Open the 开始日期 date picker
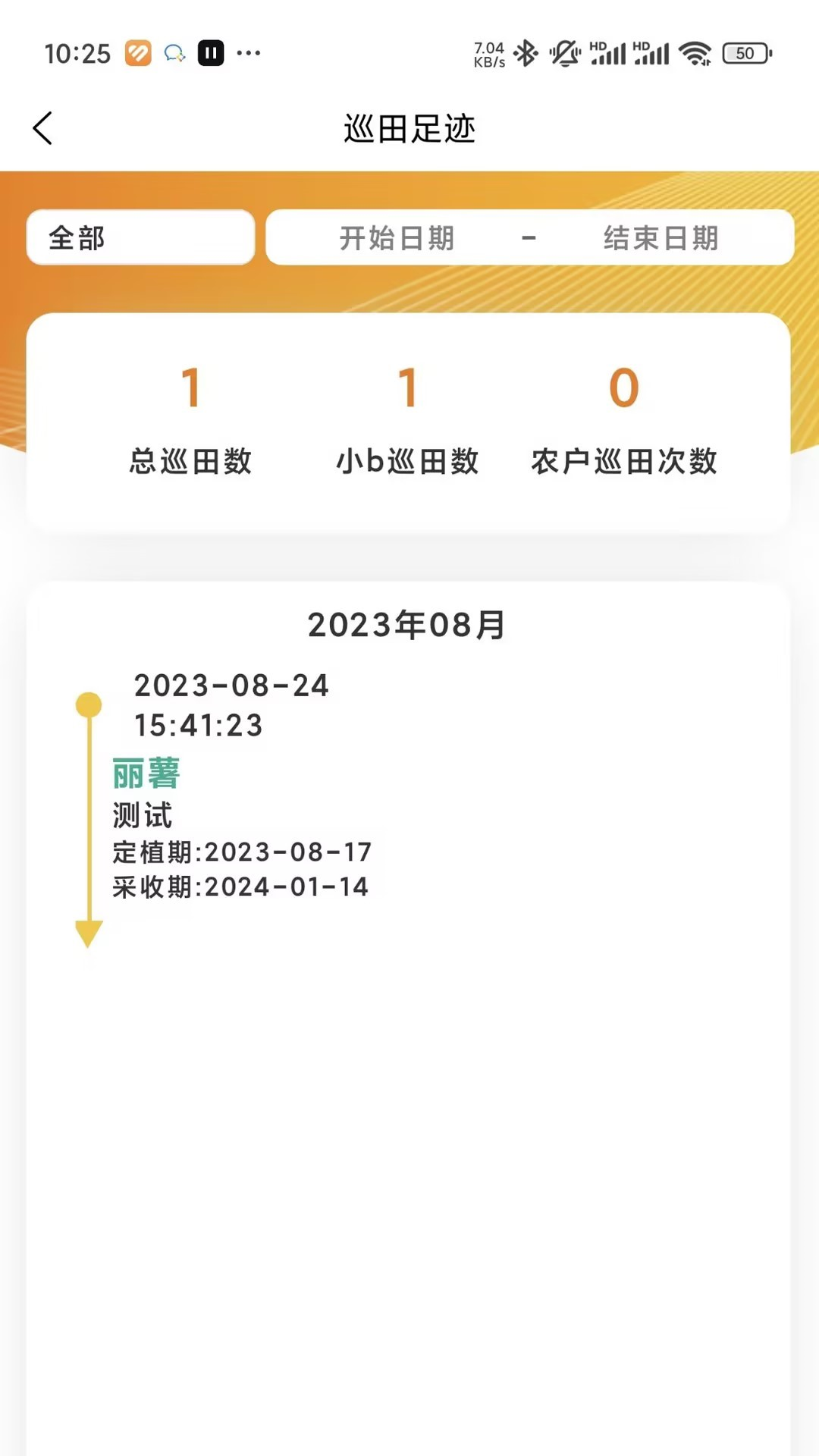Screen dimensions: 819x1456 click(397, 237)
